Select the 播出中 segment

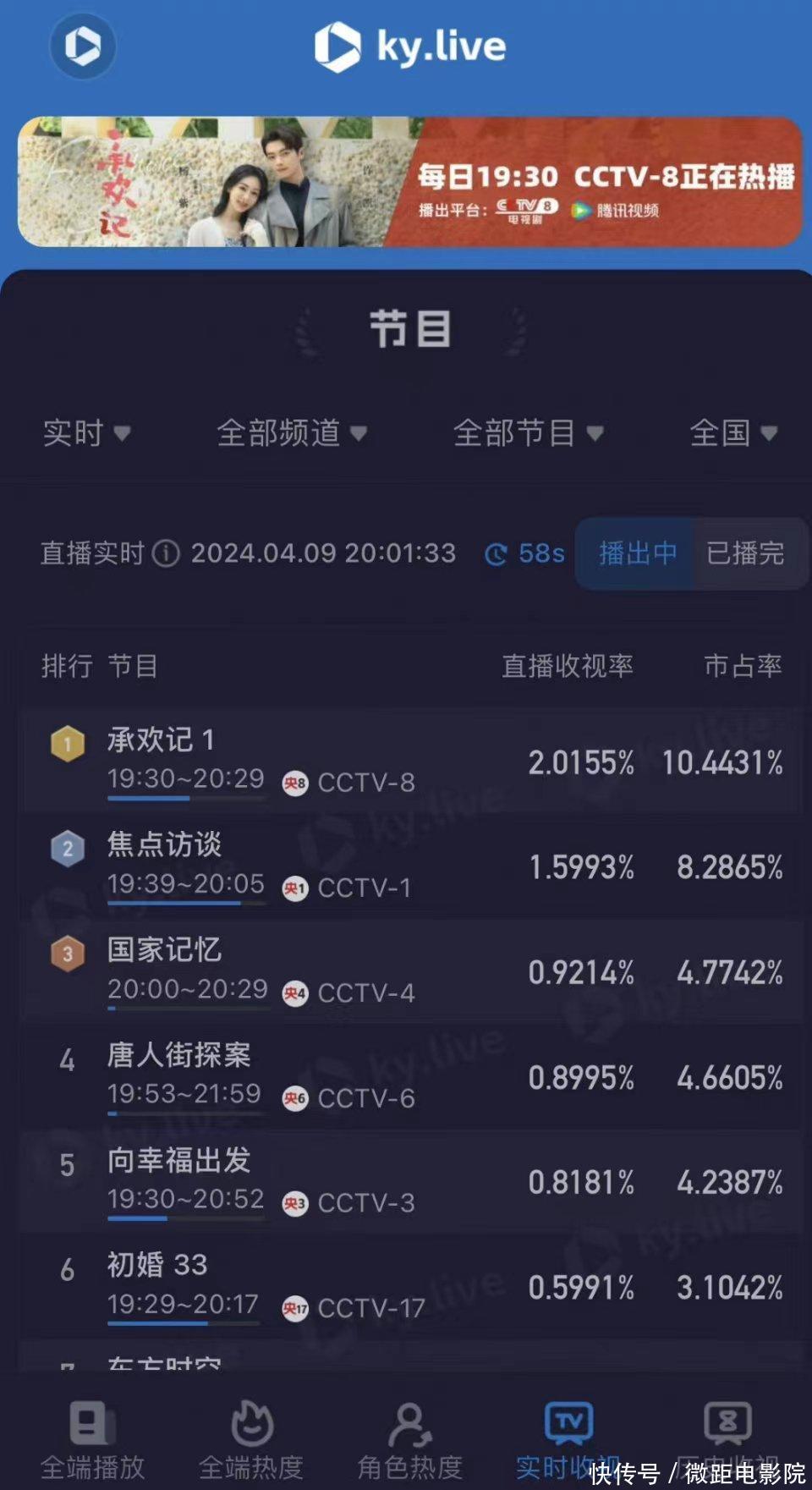(636, 553)
